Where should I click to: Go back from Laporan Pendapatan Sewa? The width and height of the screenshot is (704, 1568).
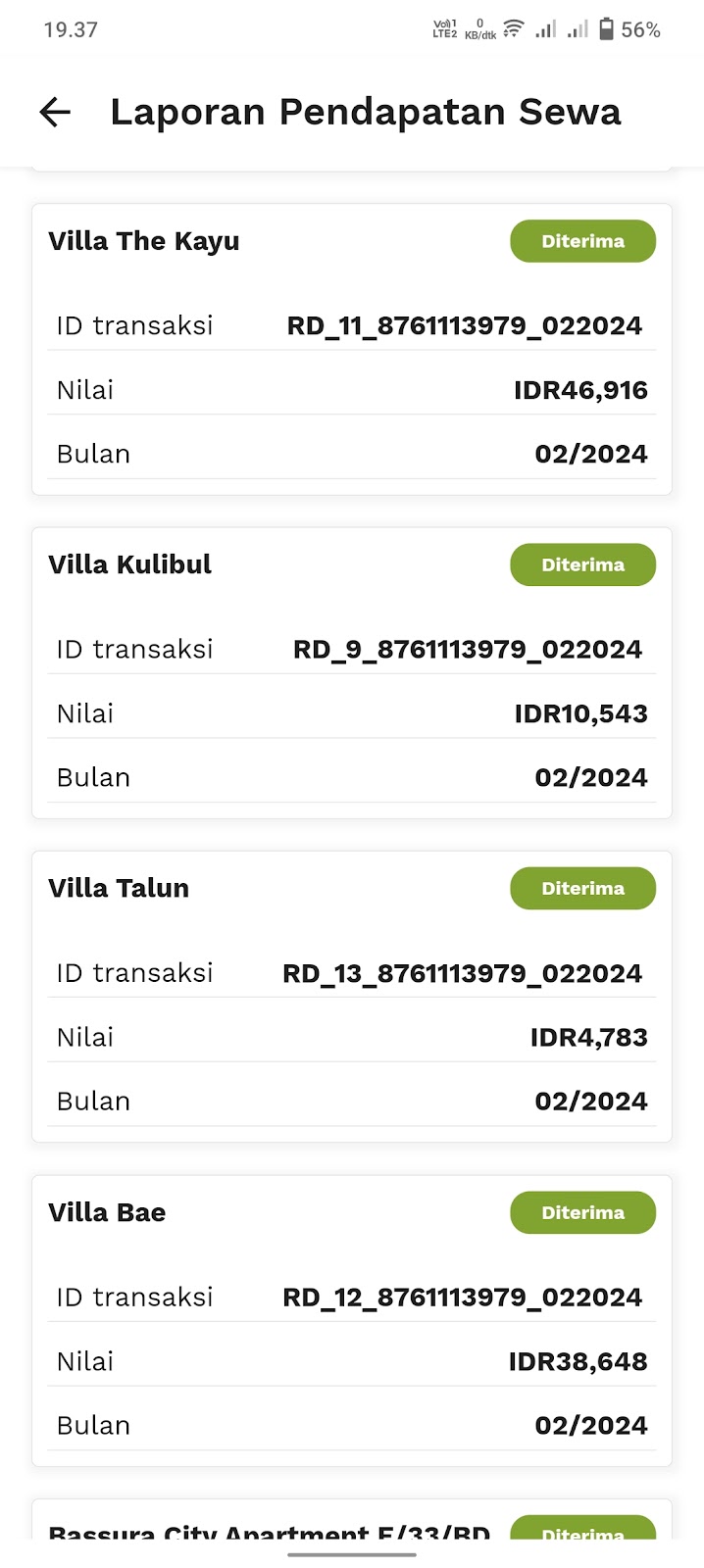(55, 113)
